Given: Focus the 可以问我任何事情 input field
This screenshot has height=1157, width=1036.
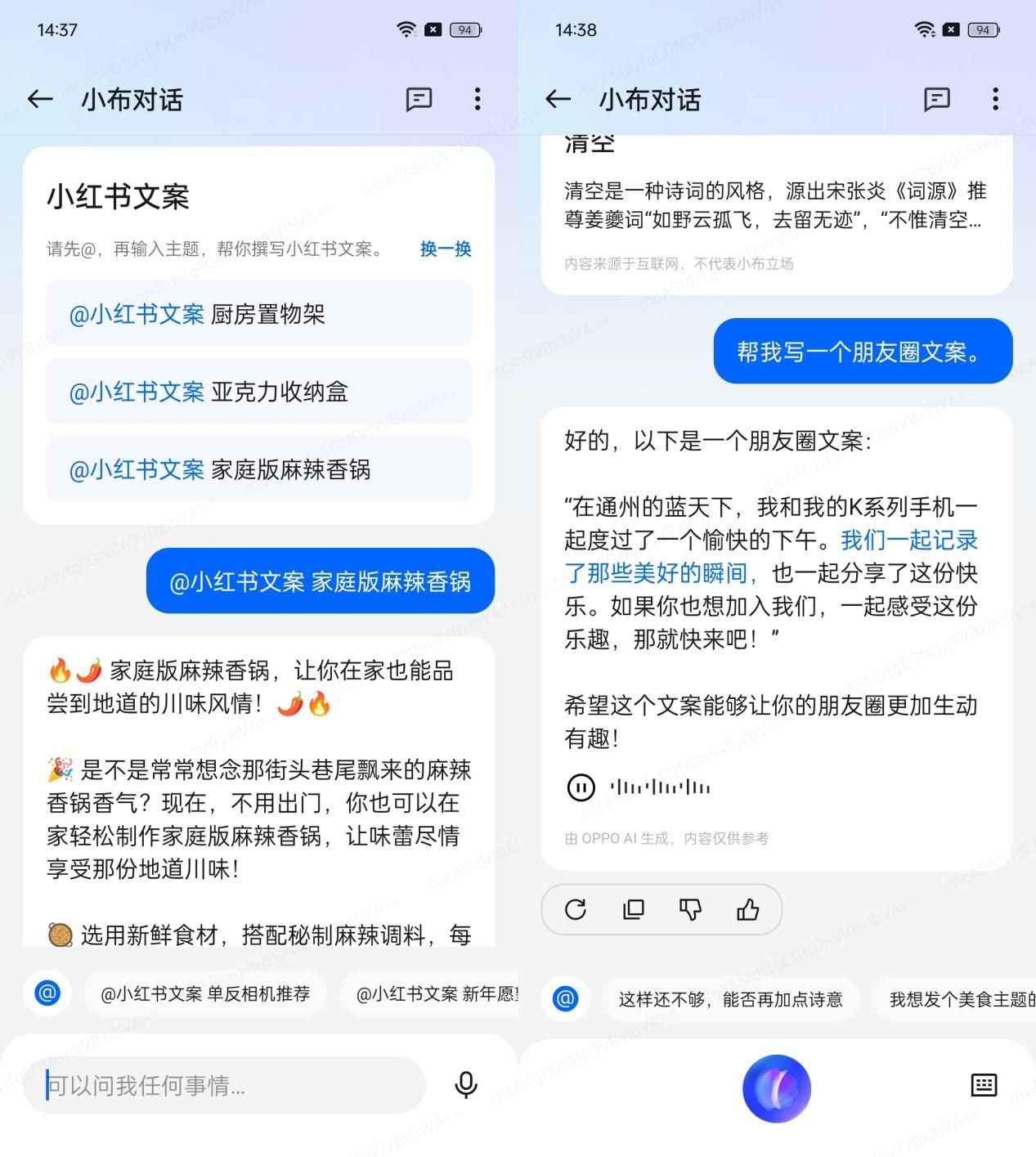Looking at the screenshot, I should tap(225, 1086).
